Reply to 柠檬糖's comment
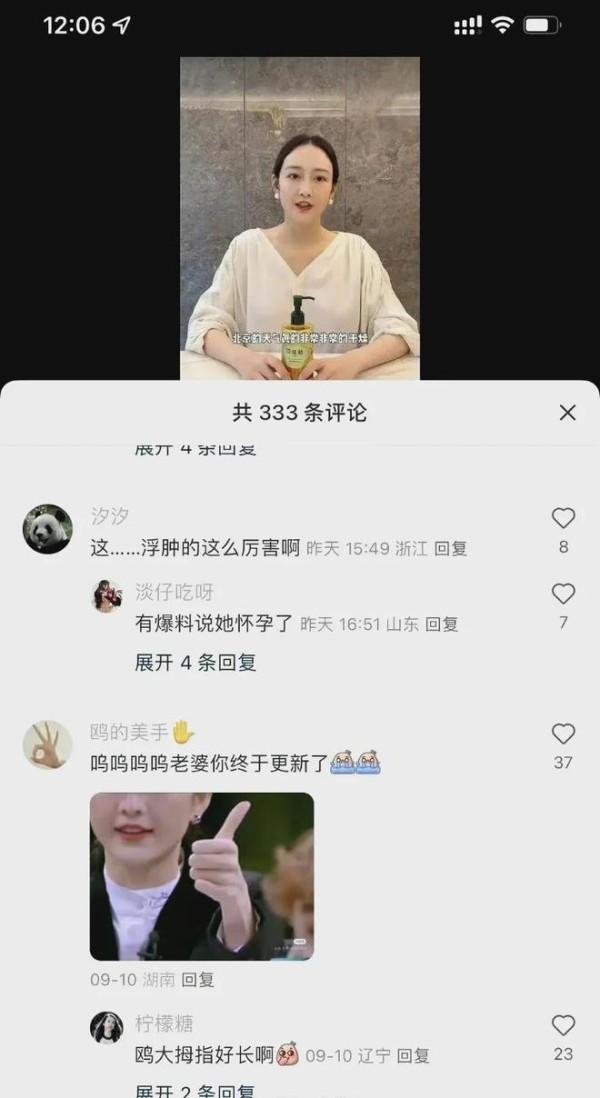This screenshot has width=600, height=1098. coord(413,1055)
